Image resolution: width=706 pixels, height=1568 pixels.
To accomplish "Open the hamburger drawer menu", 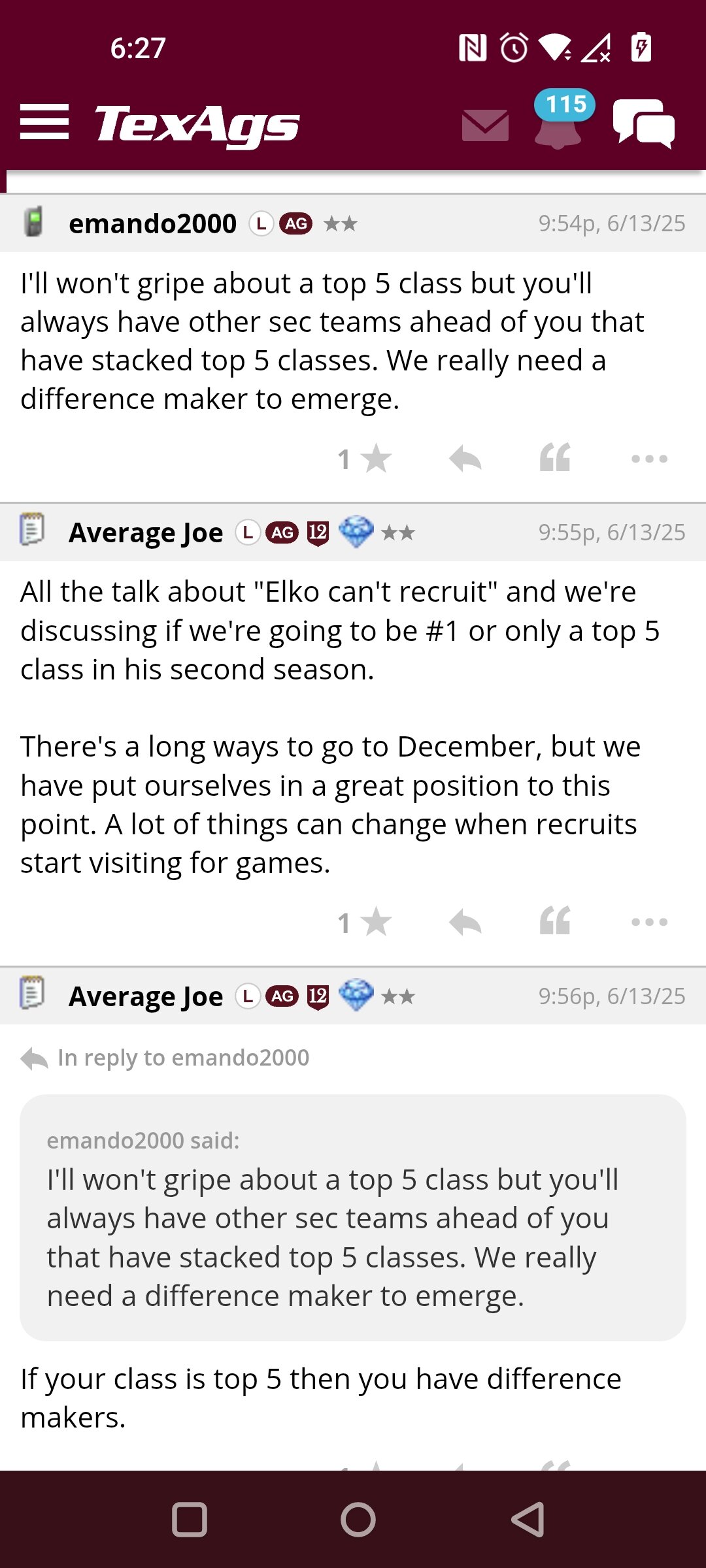I will (44, 122).
